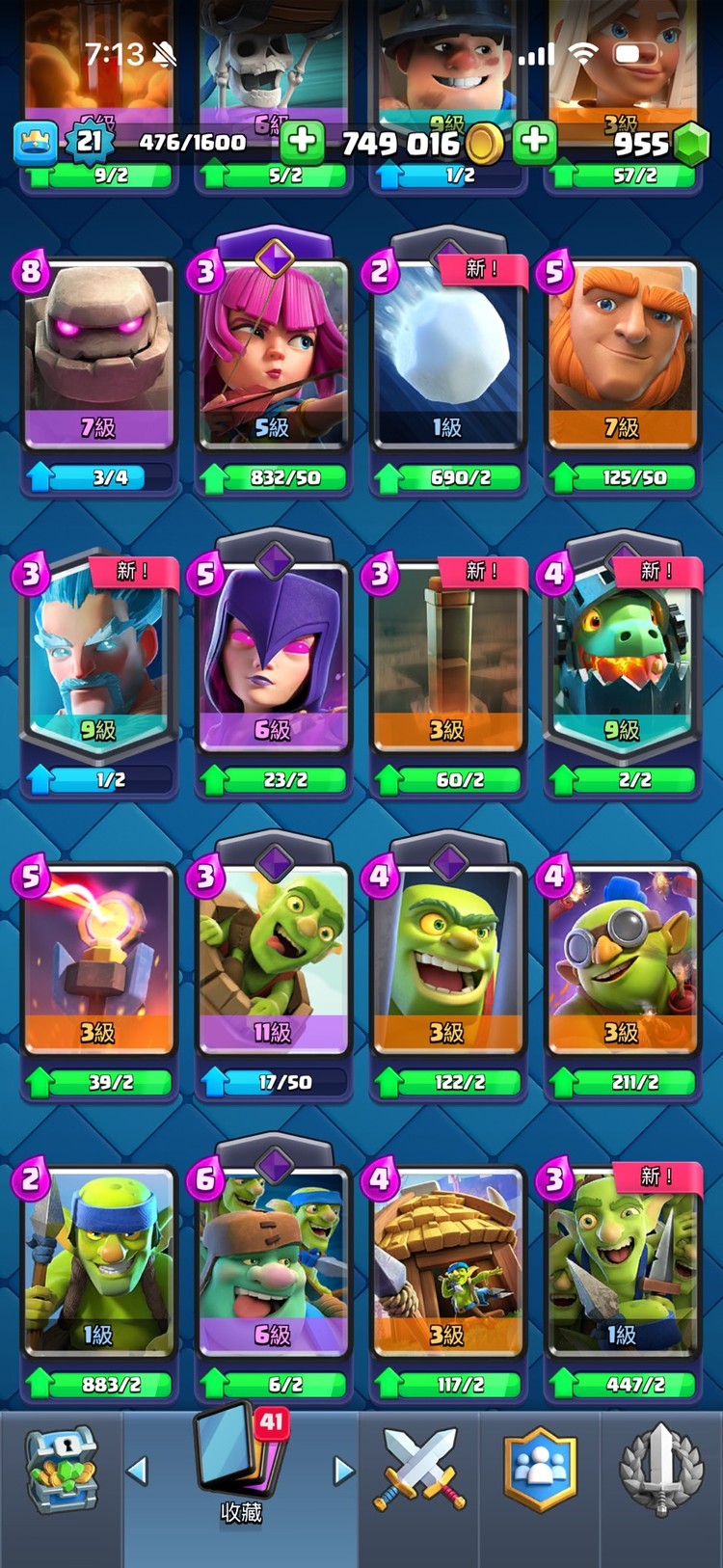The height and width of the screenshot is (1568, 723).
Task: Open the clan social tab
Action: coord(540,1471)
